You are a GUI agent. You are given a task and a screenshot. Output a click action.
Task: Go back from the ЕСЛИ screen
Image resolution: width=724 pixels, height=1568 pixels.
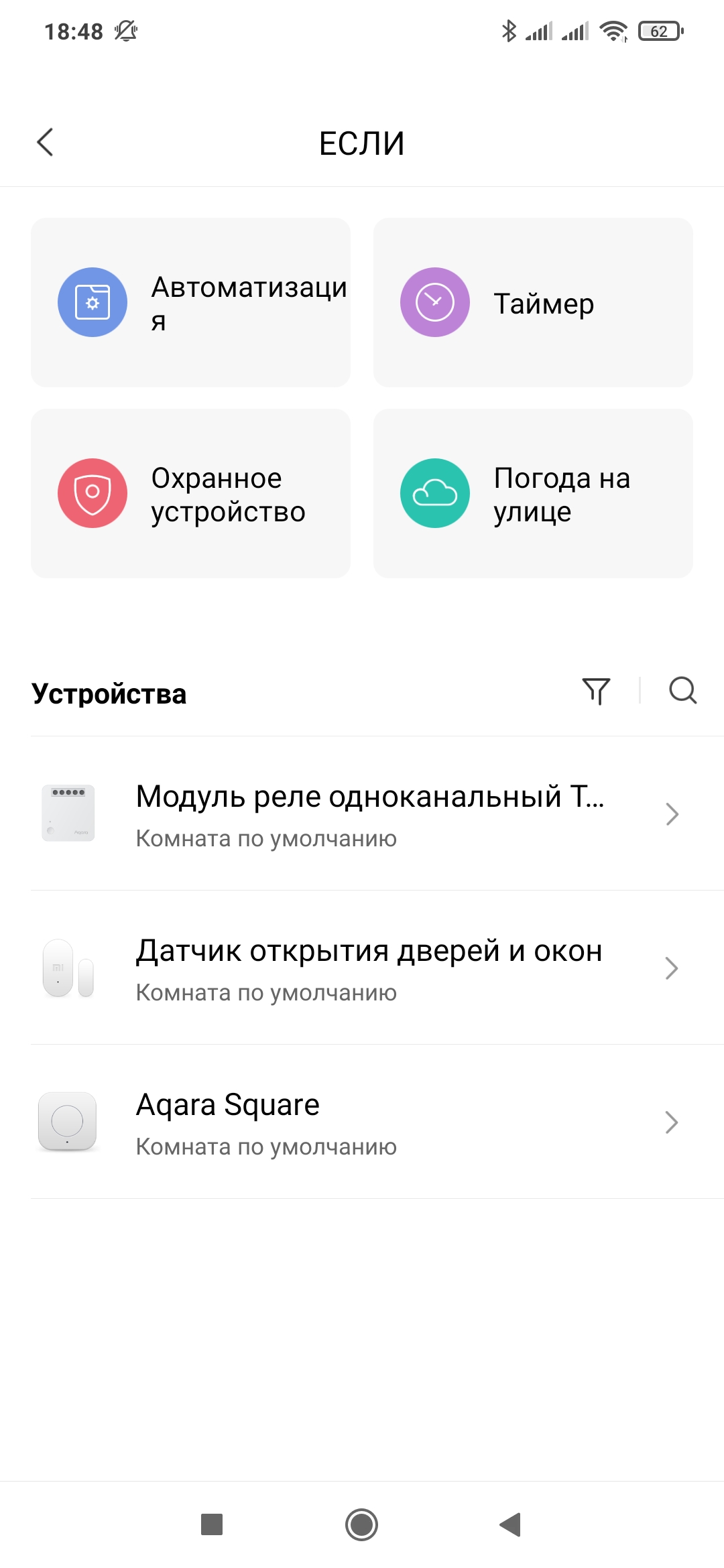(46, 142)
